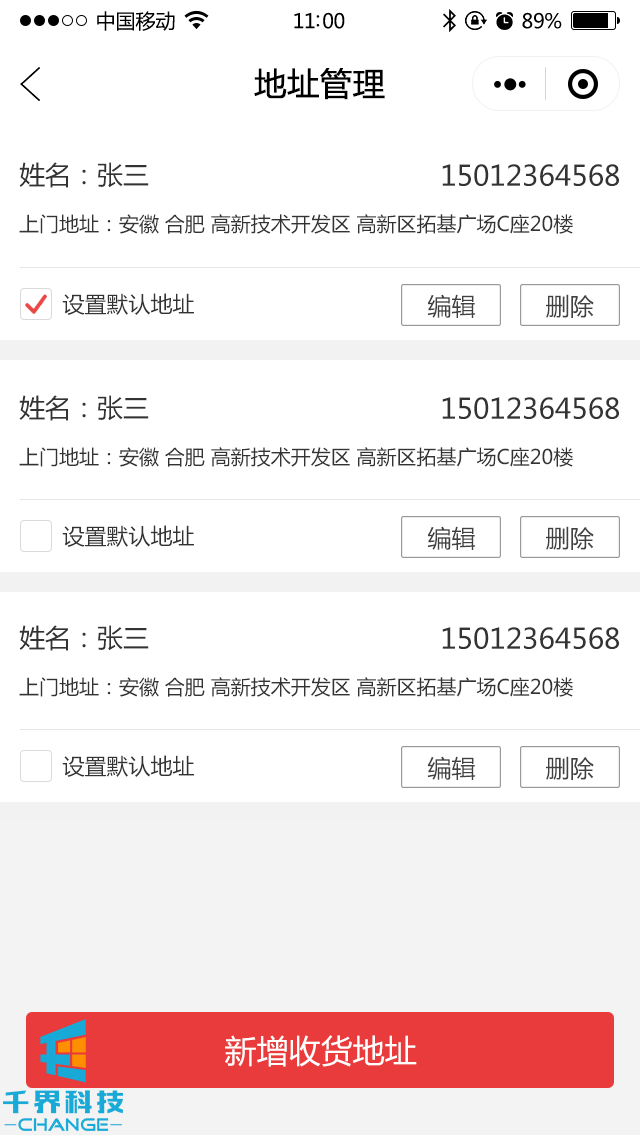
Task: Open the mini-program more options menu
Action: click(509, 84)
